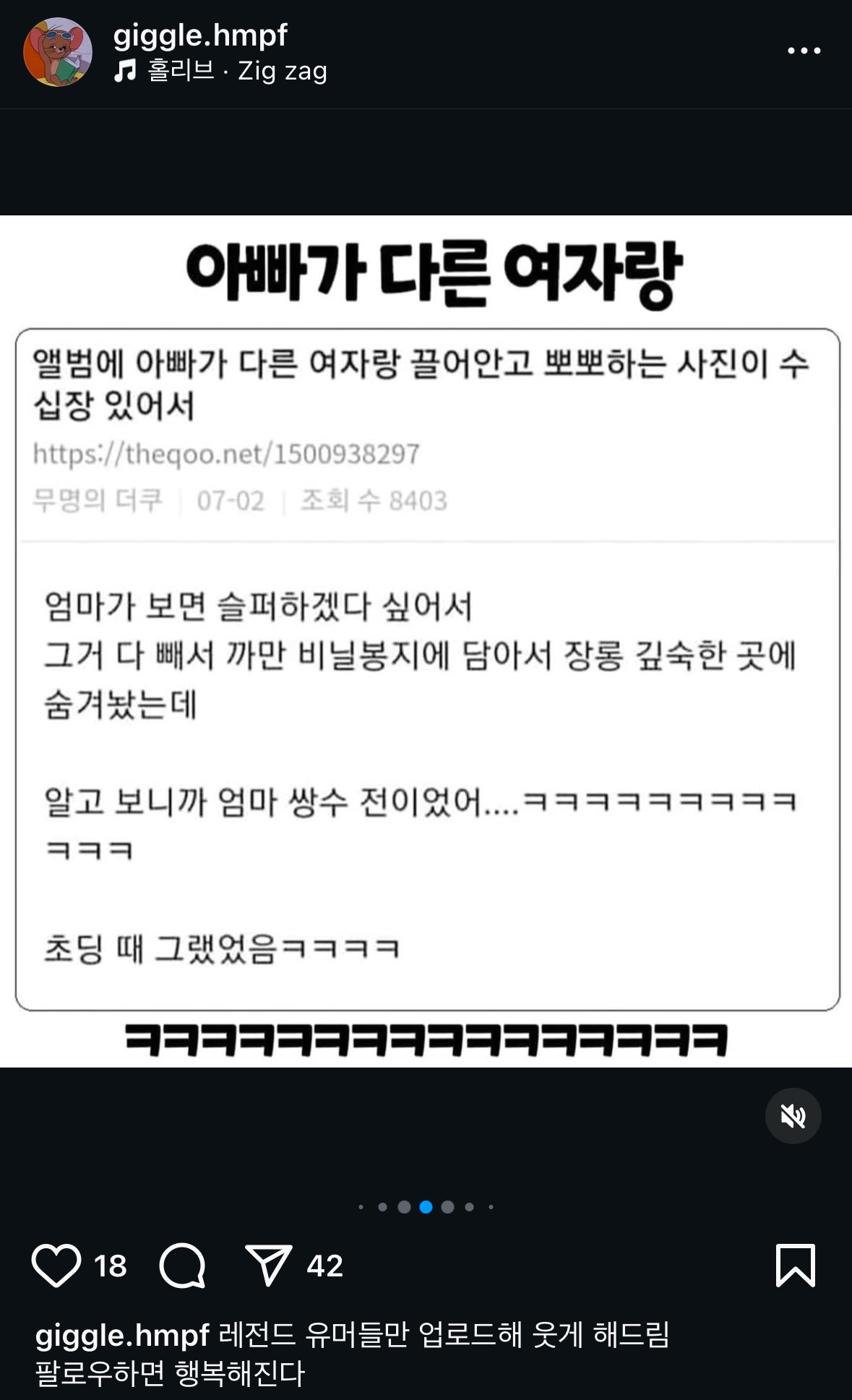Share the post via paper plane
This screenshot has width=852, height=1400.
coord(268,1266)
